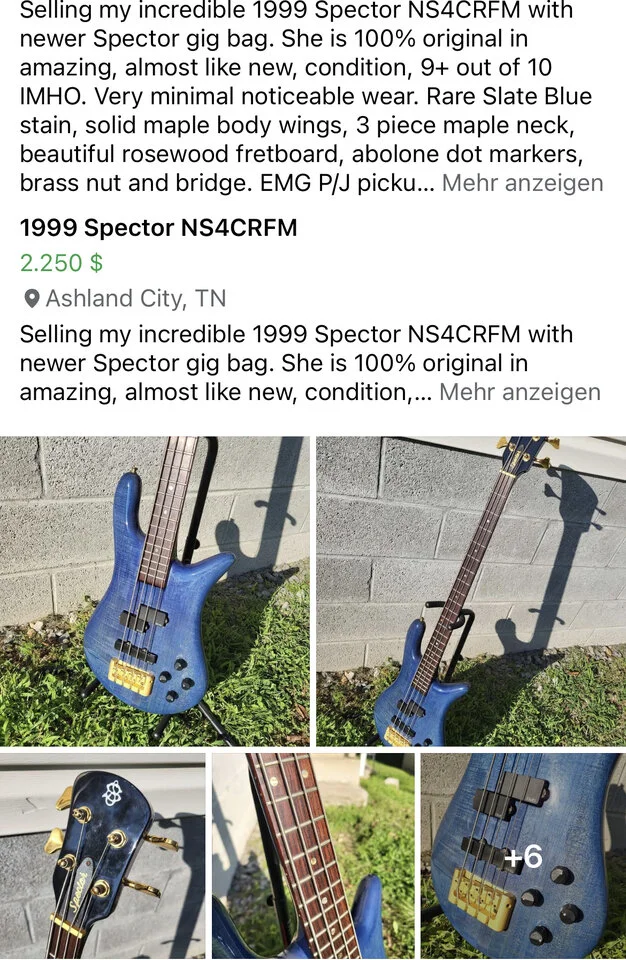Image resolution: width=626 pixels, height=960 pixels.
Task: Expand the listing description below Ashland City
Action: pyautogui.click(x=519, y=392)
